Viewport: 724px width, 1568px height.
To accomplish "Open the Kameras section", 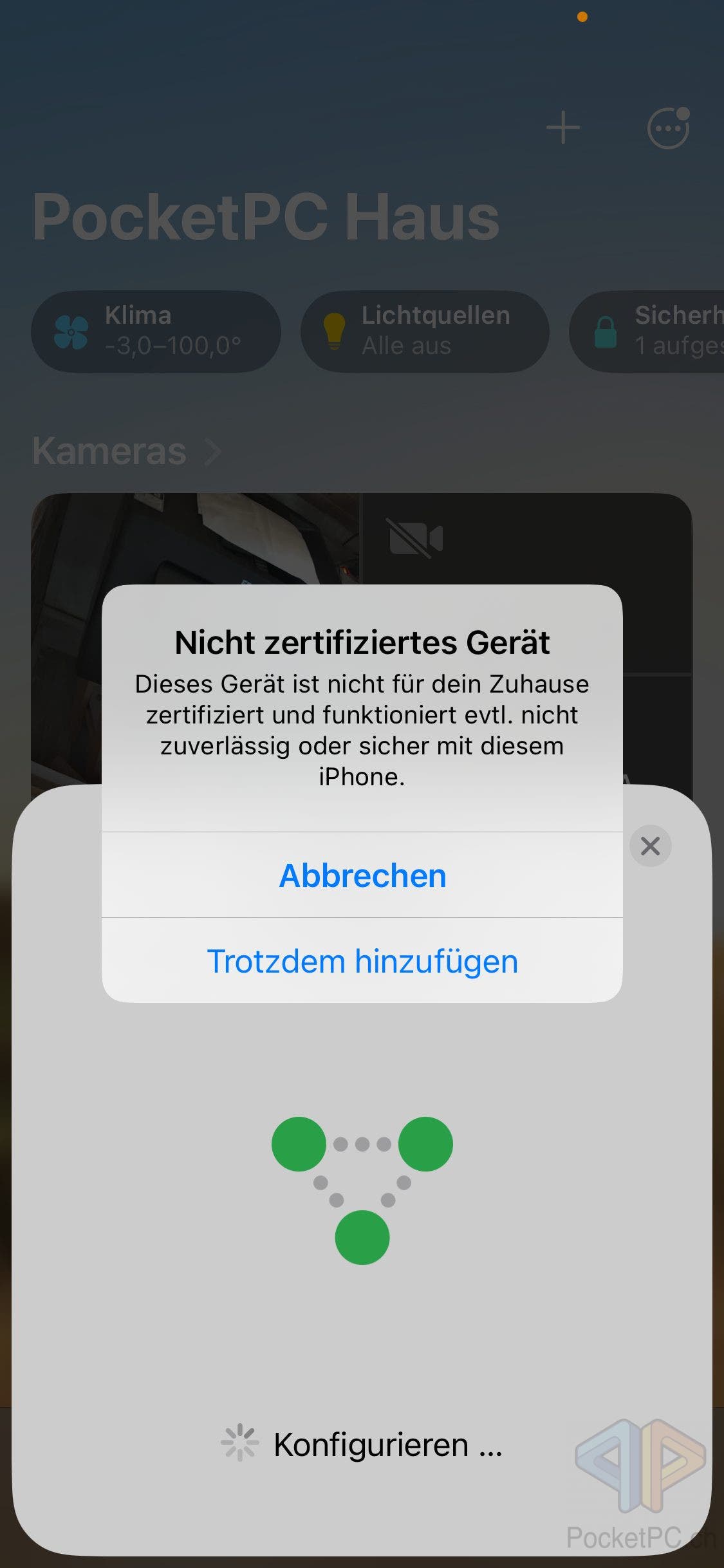I will tap(127, 451).
